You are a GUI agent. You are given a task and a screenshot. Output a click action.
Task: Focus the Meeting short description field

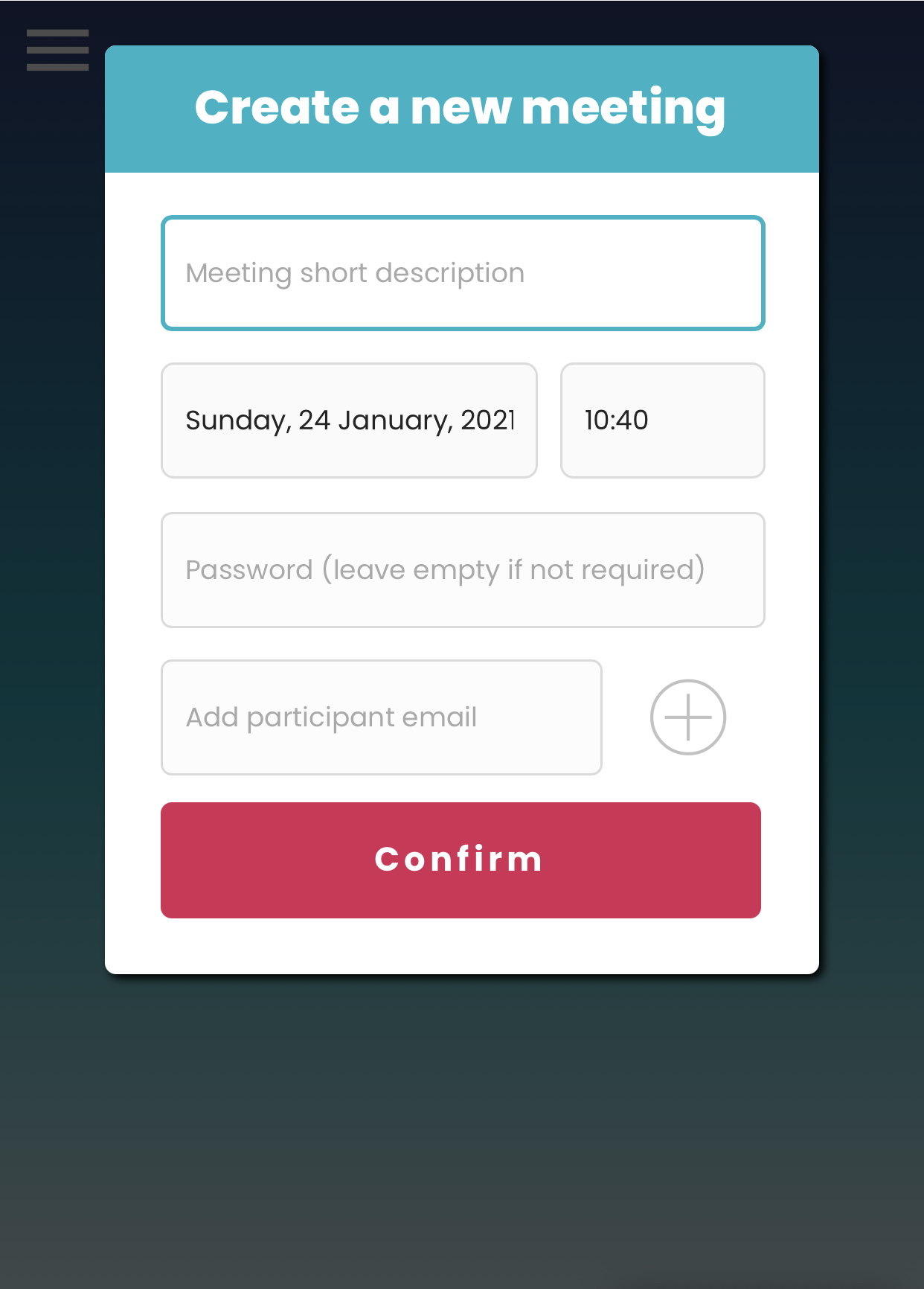463,273
